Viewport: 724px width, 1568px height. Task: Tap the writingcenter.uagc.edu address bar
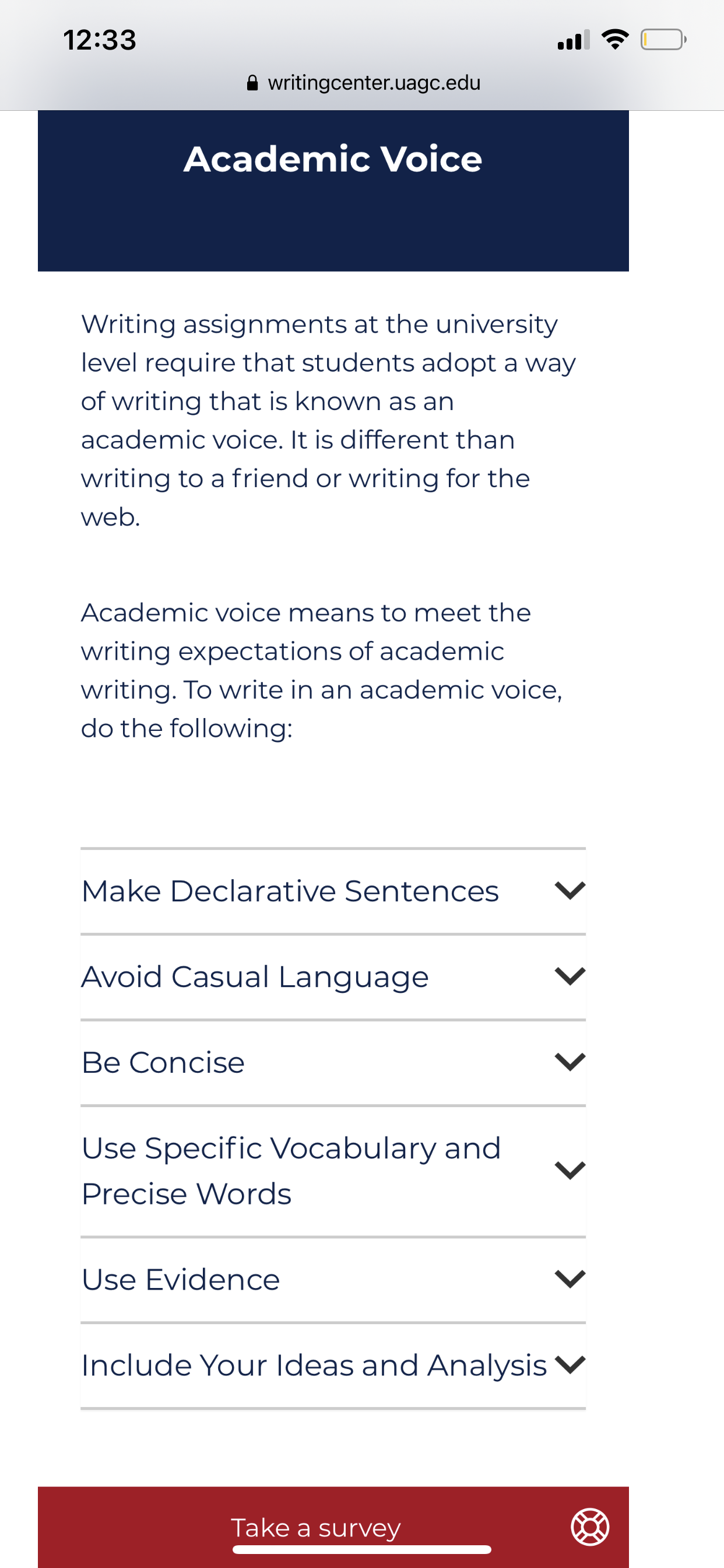click(x=363, y=83)
